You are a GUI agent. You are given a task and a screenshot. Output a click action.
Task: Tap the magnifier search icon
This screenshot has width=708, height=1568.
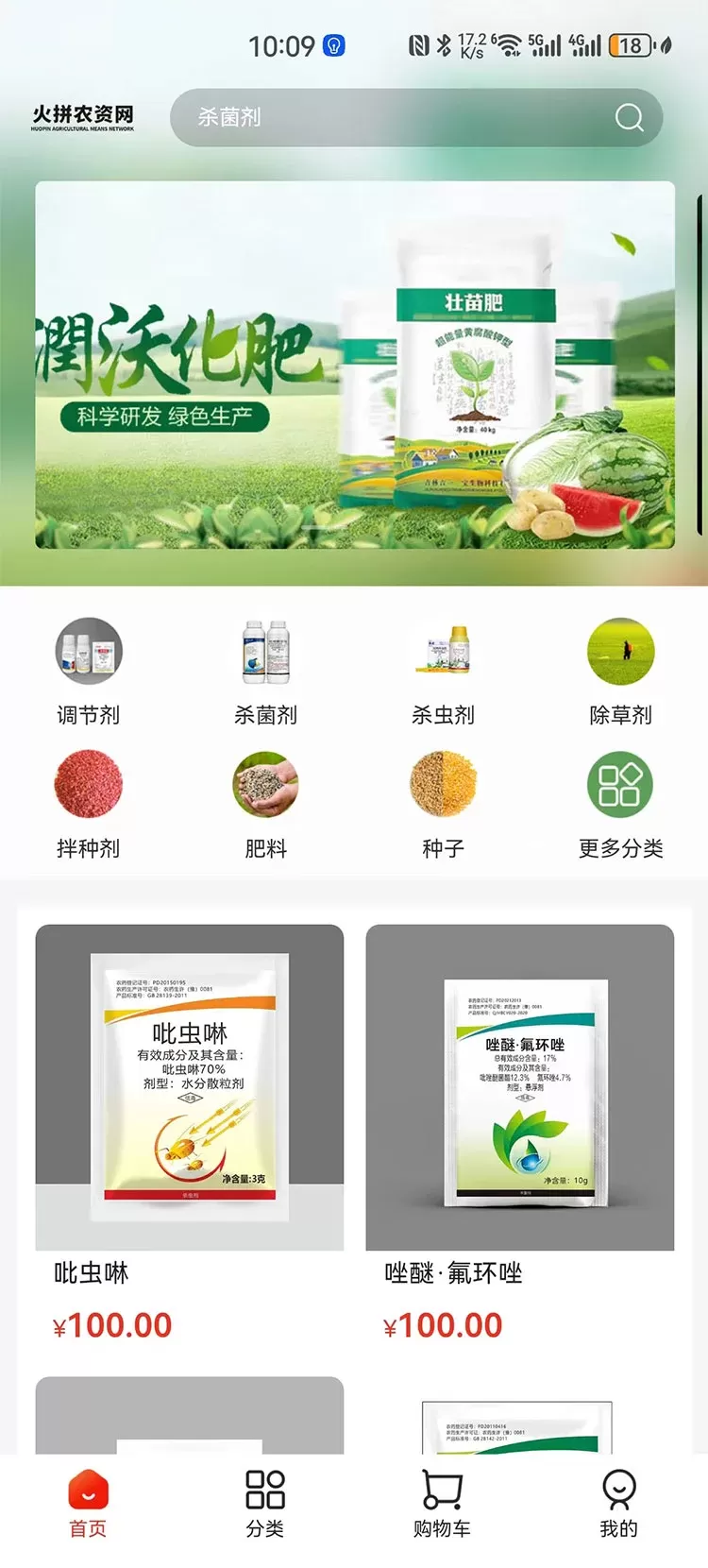[x=629, y=117]
